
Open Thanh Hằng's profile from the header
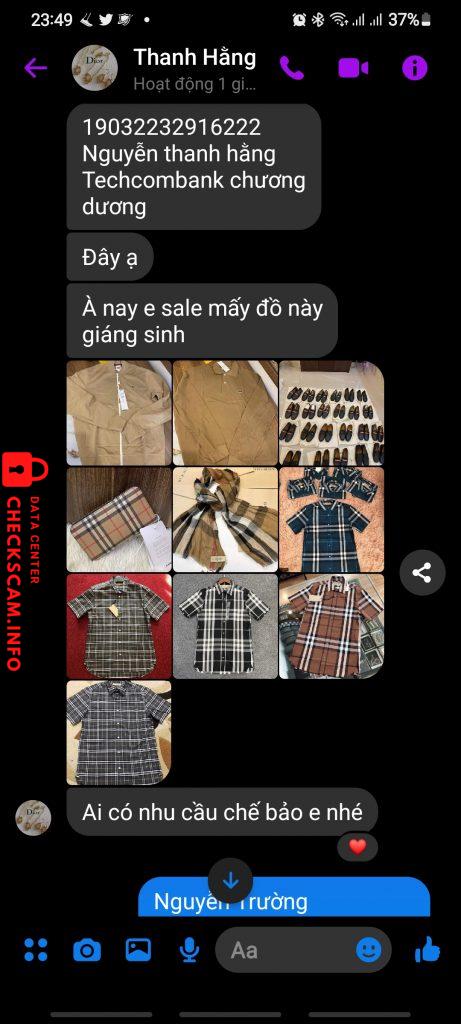click(x=195, y=68)
